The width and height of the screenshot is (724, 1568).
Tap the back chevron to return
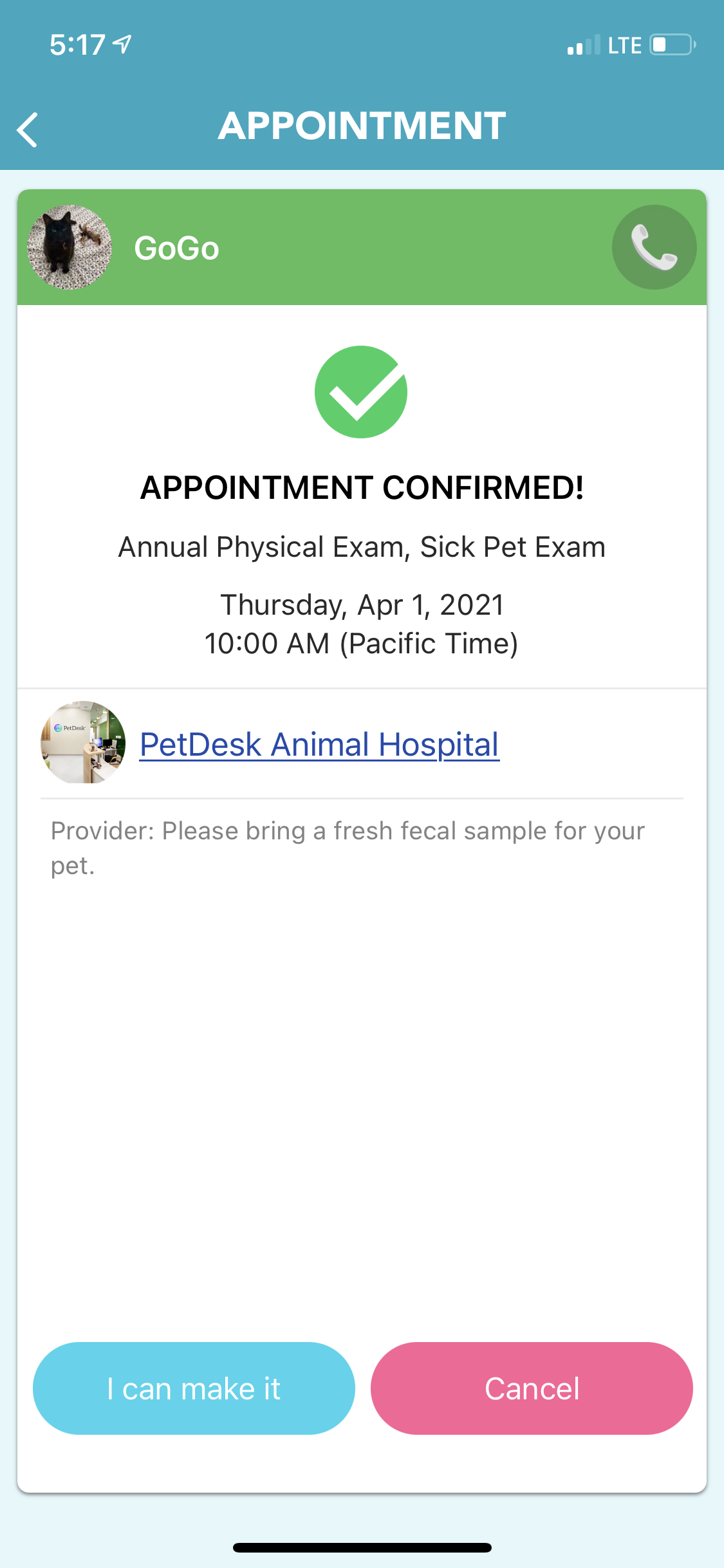click(x=27, y=129)
